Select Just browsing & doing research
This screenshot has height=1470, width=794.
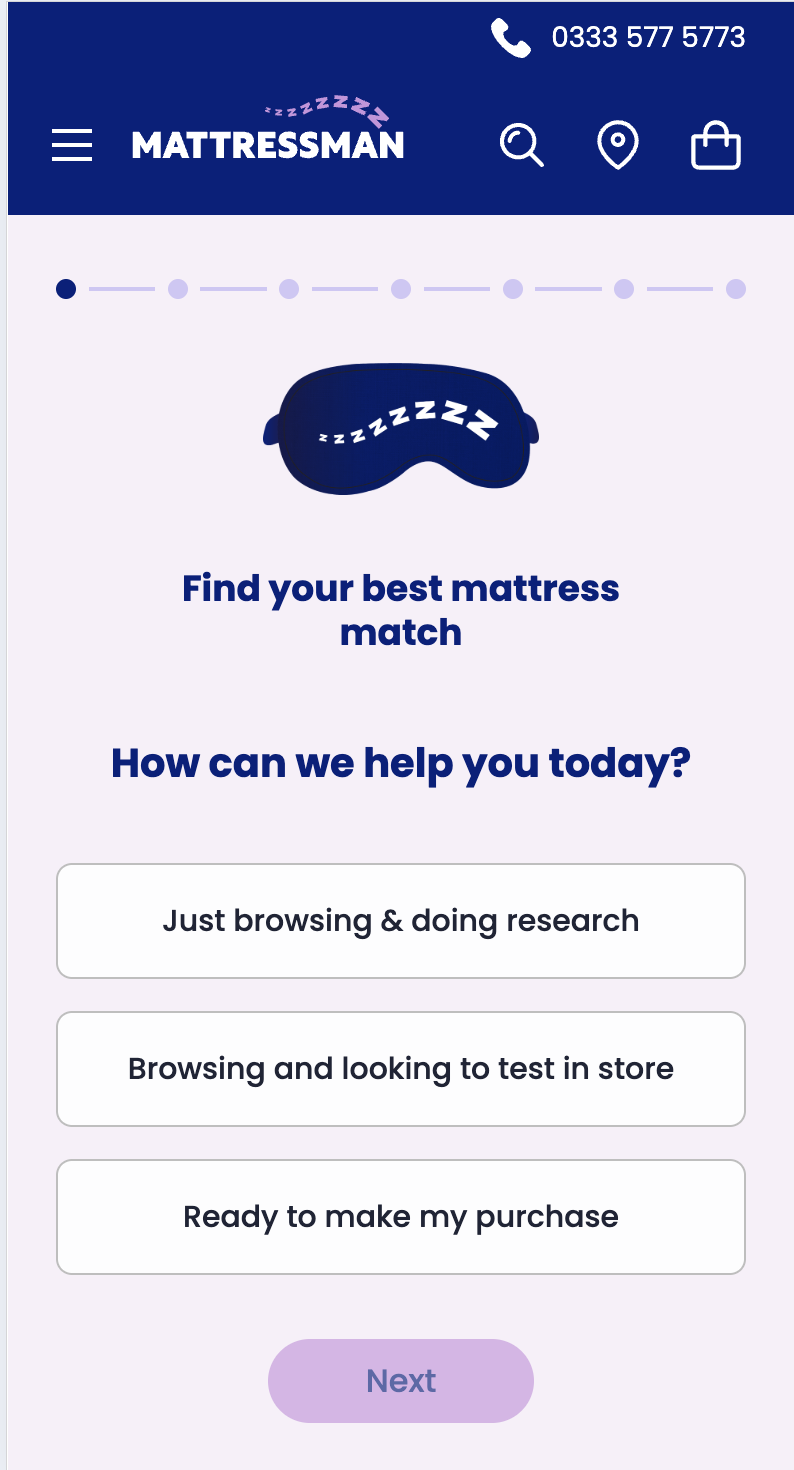coord(400,921)
